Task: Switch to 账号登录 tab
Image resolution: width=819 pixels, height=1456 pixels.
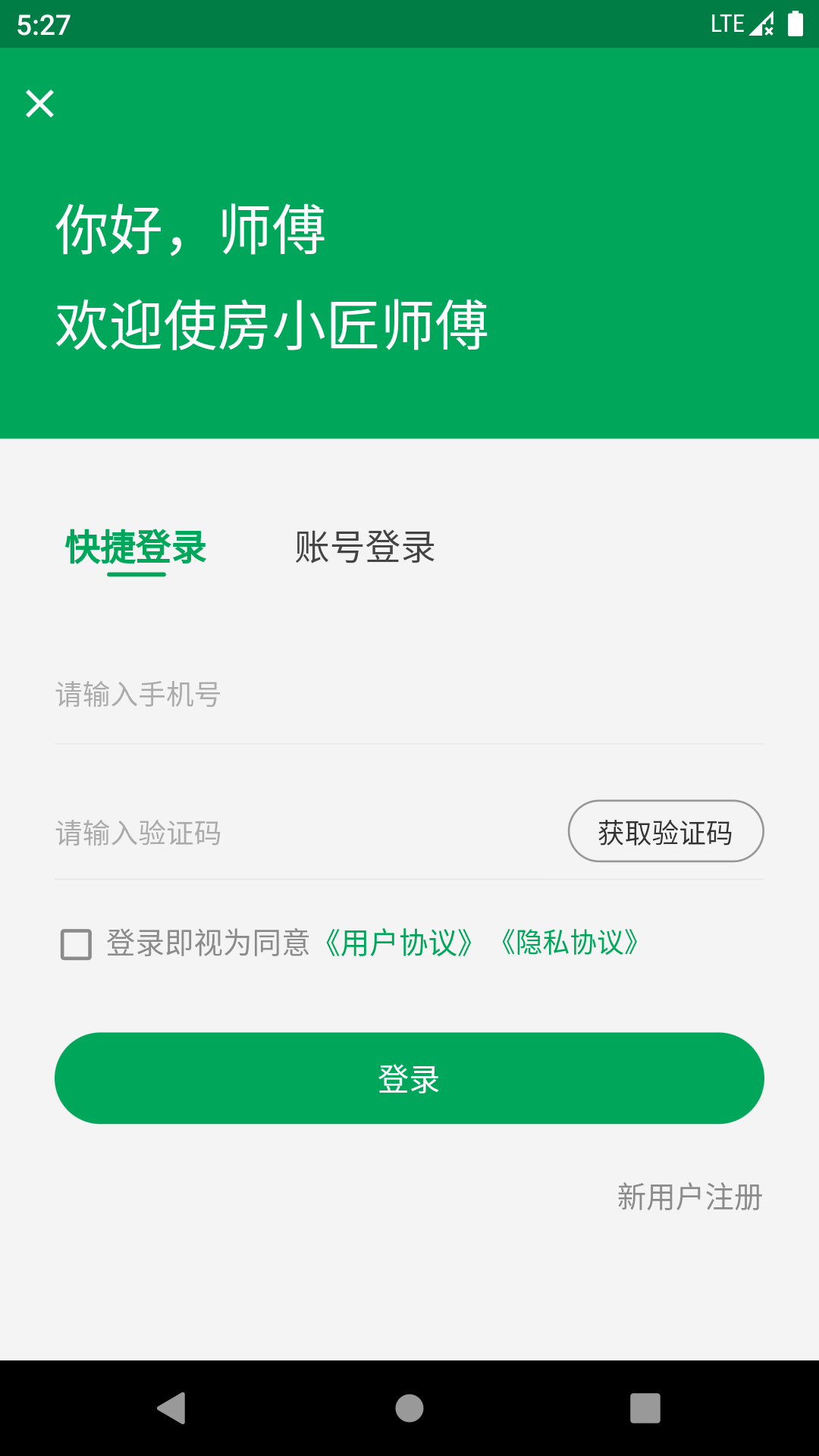Action: 365,548
